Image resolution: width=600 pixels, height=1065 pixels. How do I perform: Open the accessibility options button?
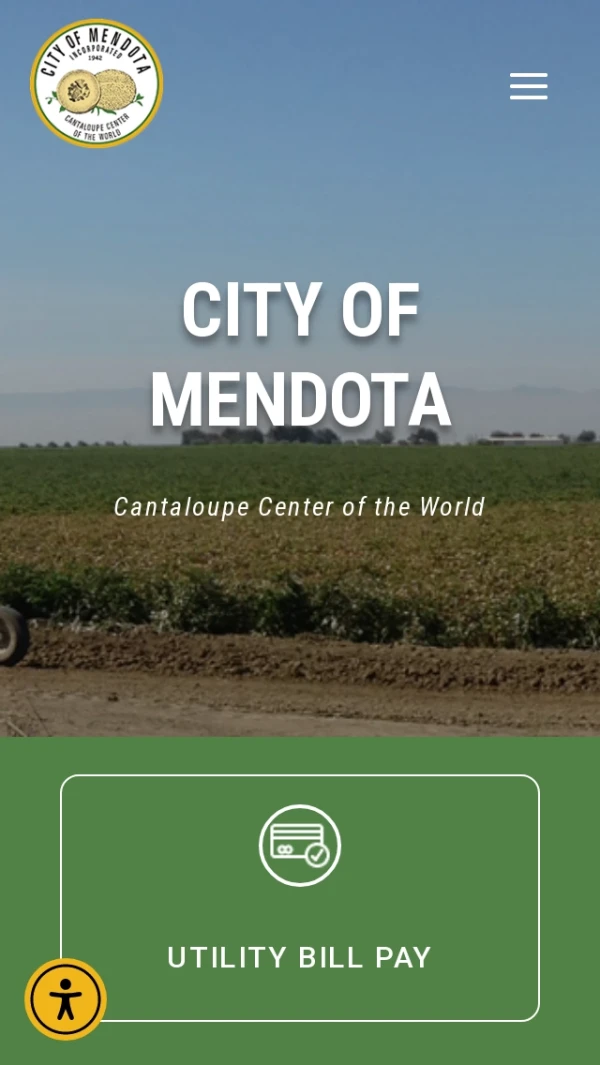tap(66, 999)
